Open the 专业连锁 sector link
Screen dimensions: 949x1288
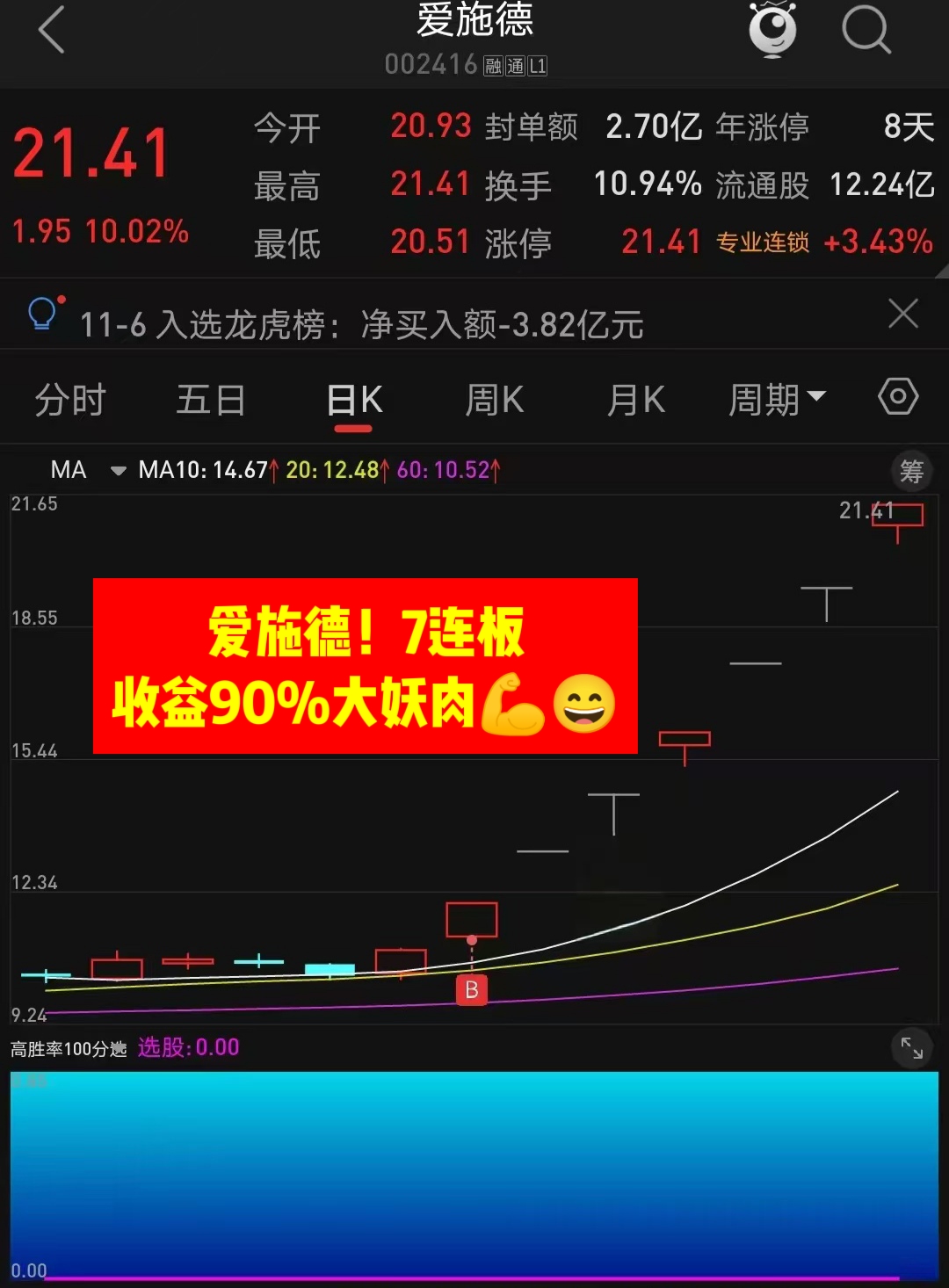pos(763,242)
